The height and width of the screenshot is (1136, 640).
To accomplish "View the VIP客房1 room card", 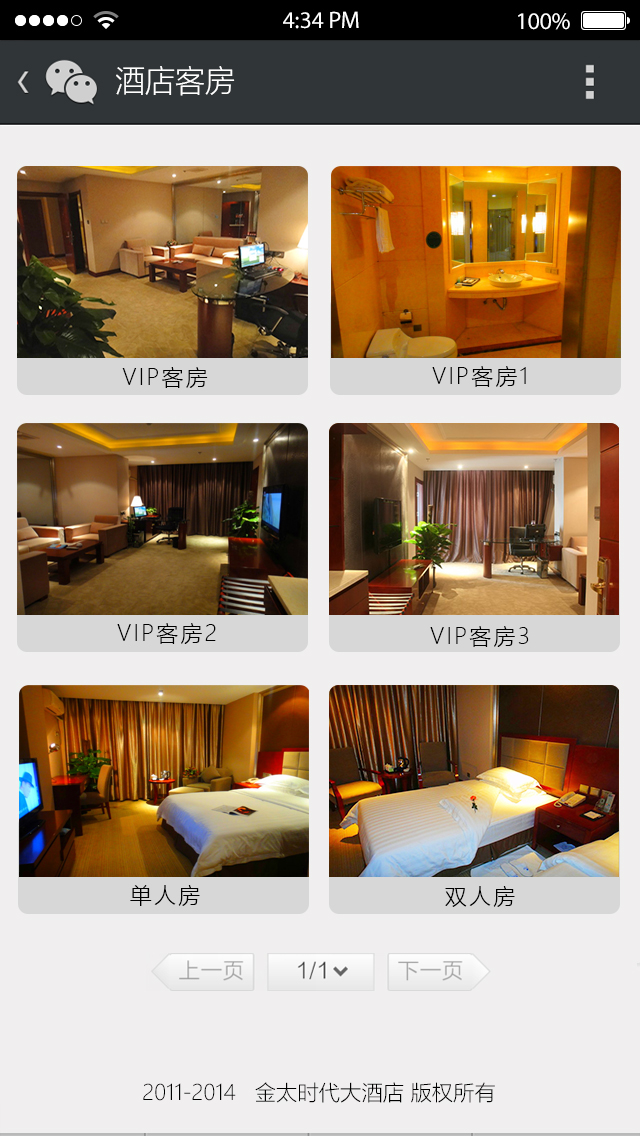I will [476, 278].
